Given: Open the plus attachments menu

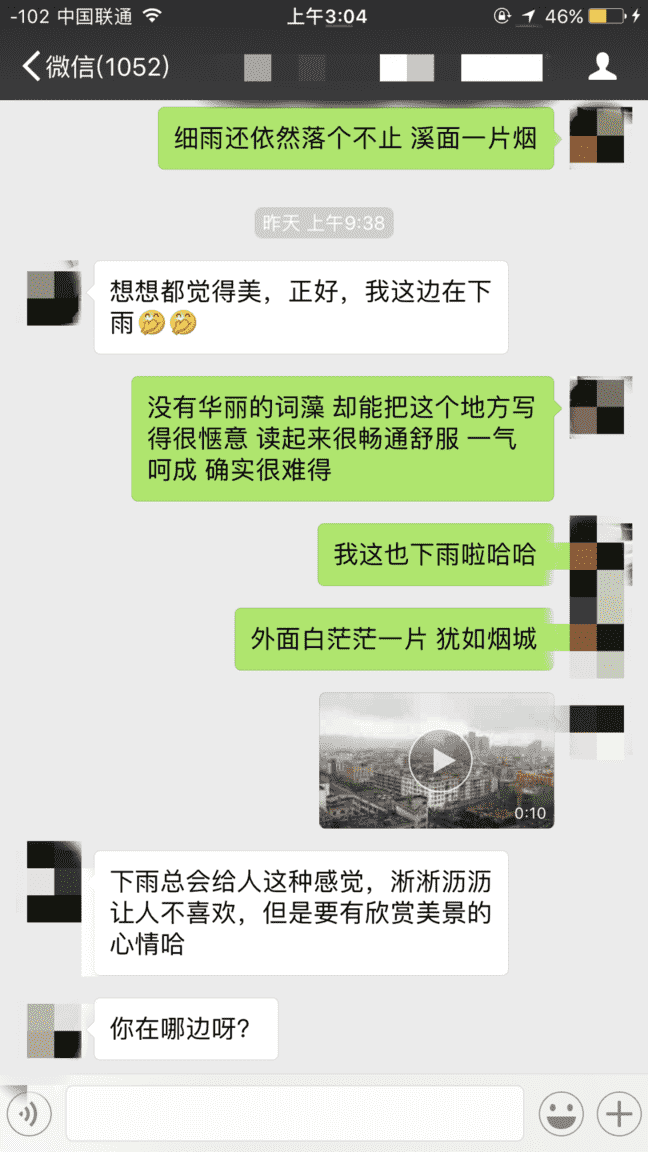Looking at the screenshot, I should point(618,1113).
